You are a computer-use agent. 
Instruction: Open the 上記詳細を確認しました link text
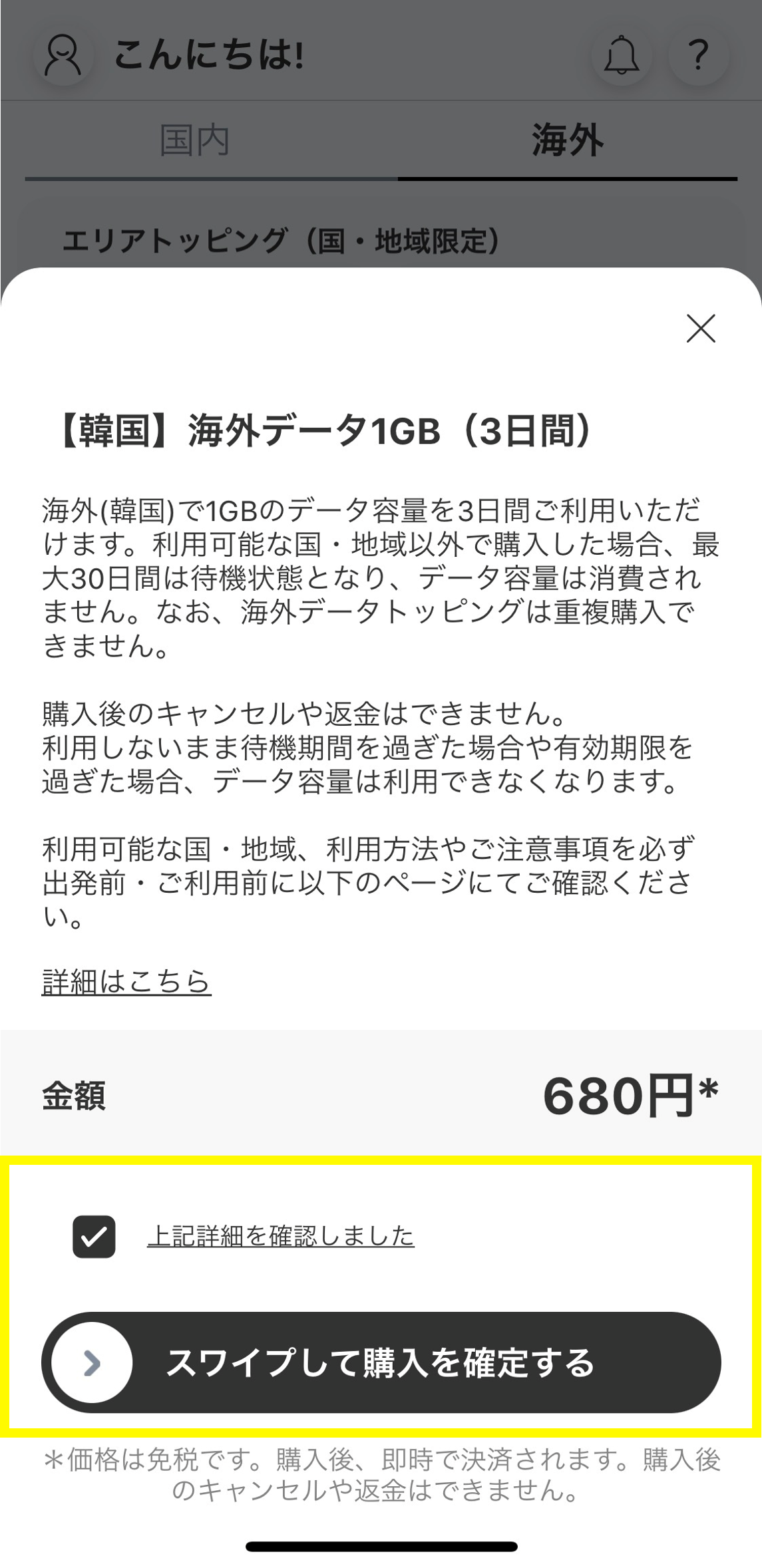[x=280, y=1236]
